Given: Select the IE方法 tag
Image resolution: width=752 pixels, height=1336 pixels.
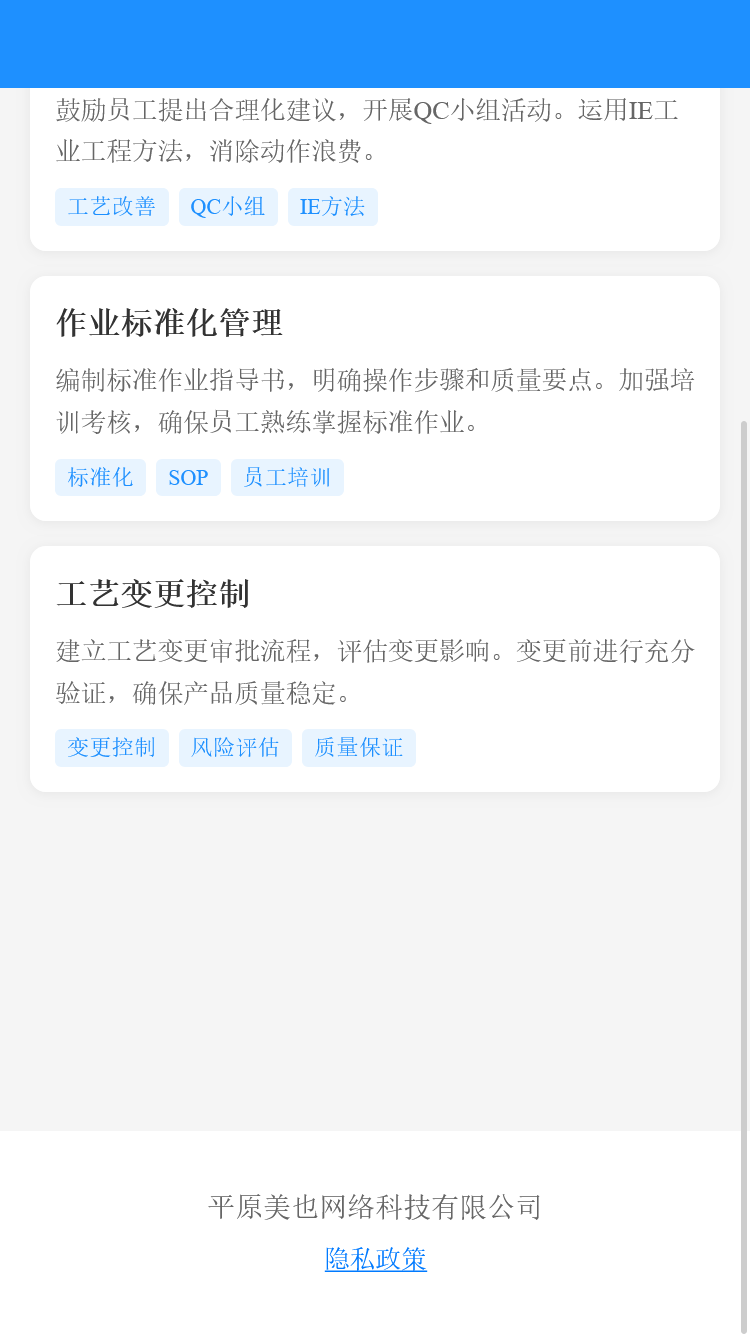Looking at the screenshot, I should click(332, 207).
